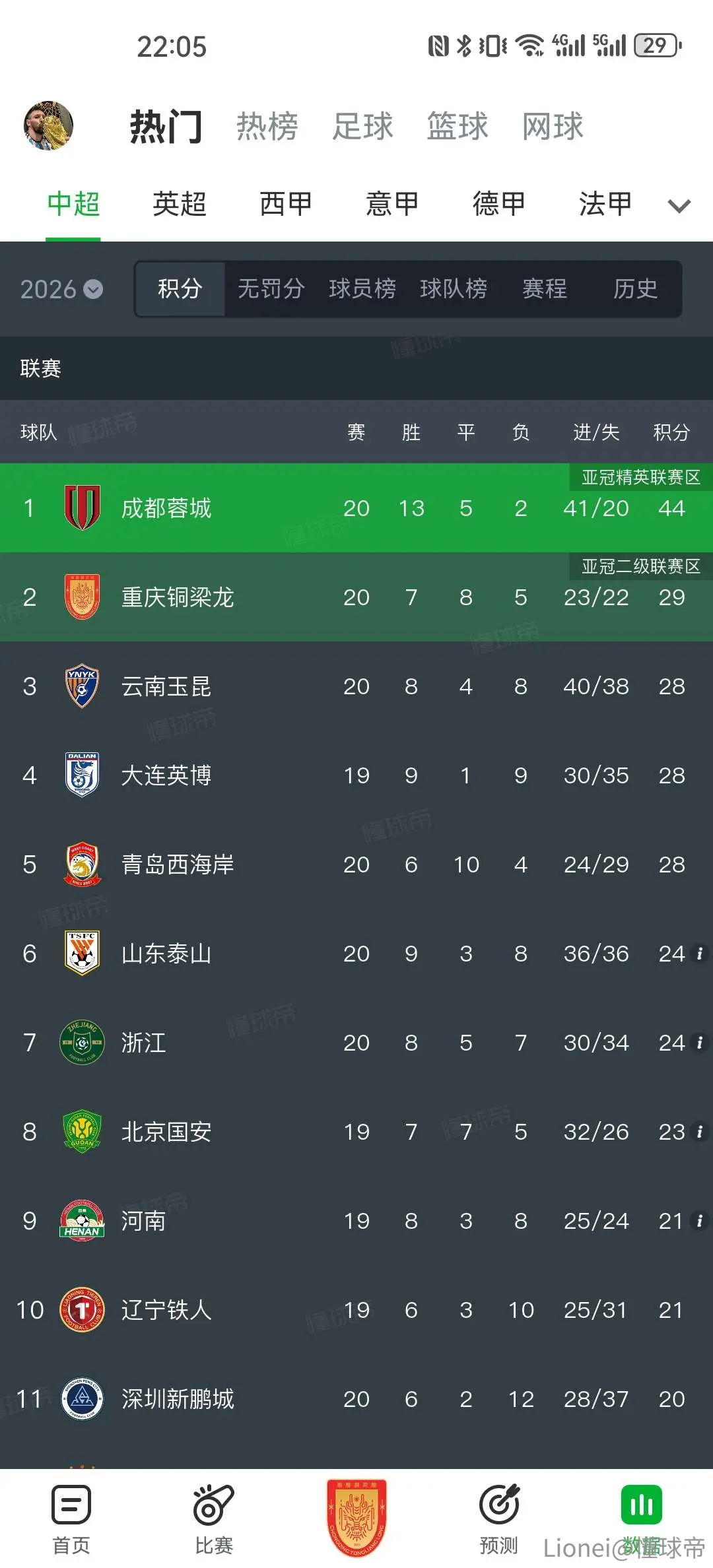This screenshot has height=1568, width=713.
Task: Open the 2026 season dropdown
Action: click(61, 289)
